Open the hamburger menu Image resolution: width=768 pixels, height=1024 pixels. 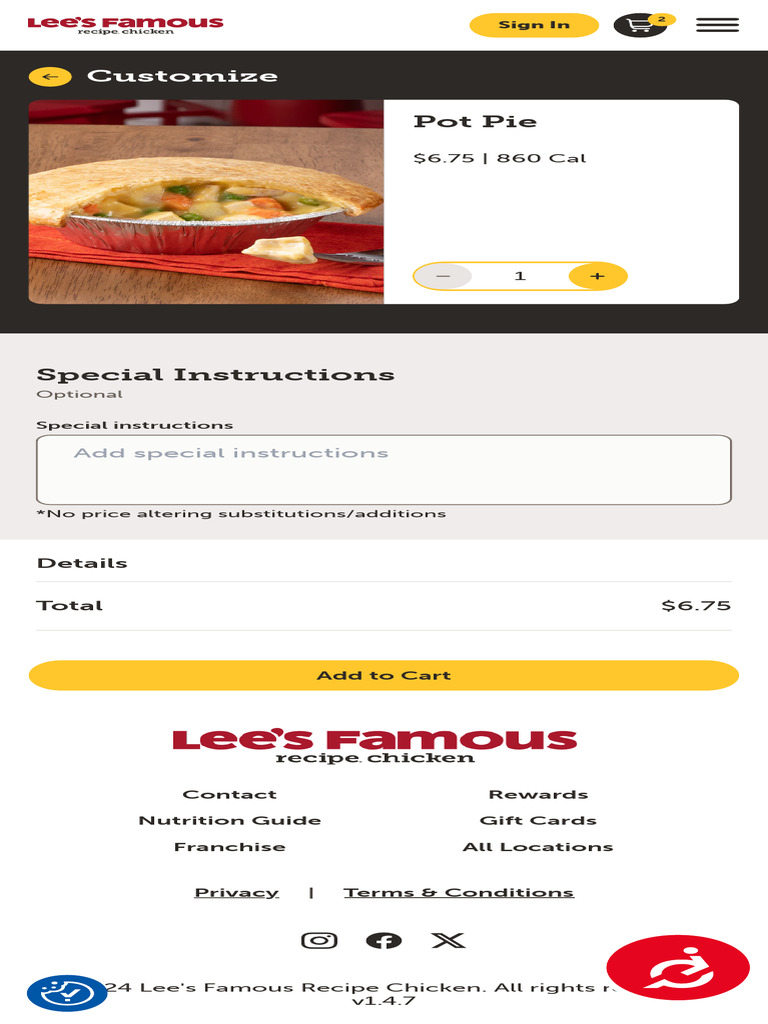click(717, 25)
